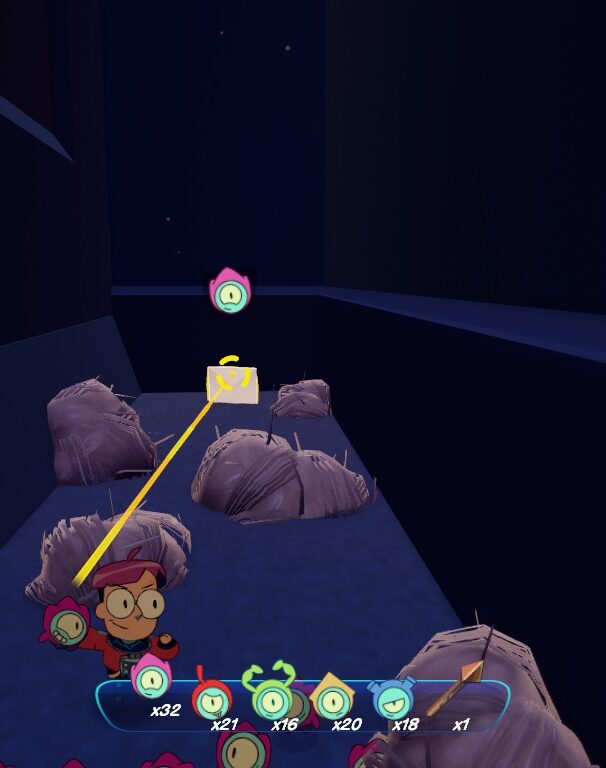The height and width of the screenshot is (768, 606).
Task: Select the pink creature with x32
Action: click(152, 679)
